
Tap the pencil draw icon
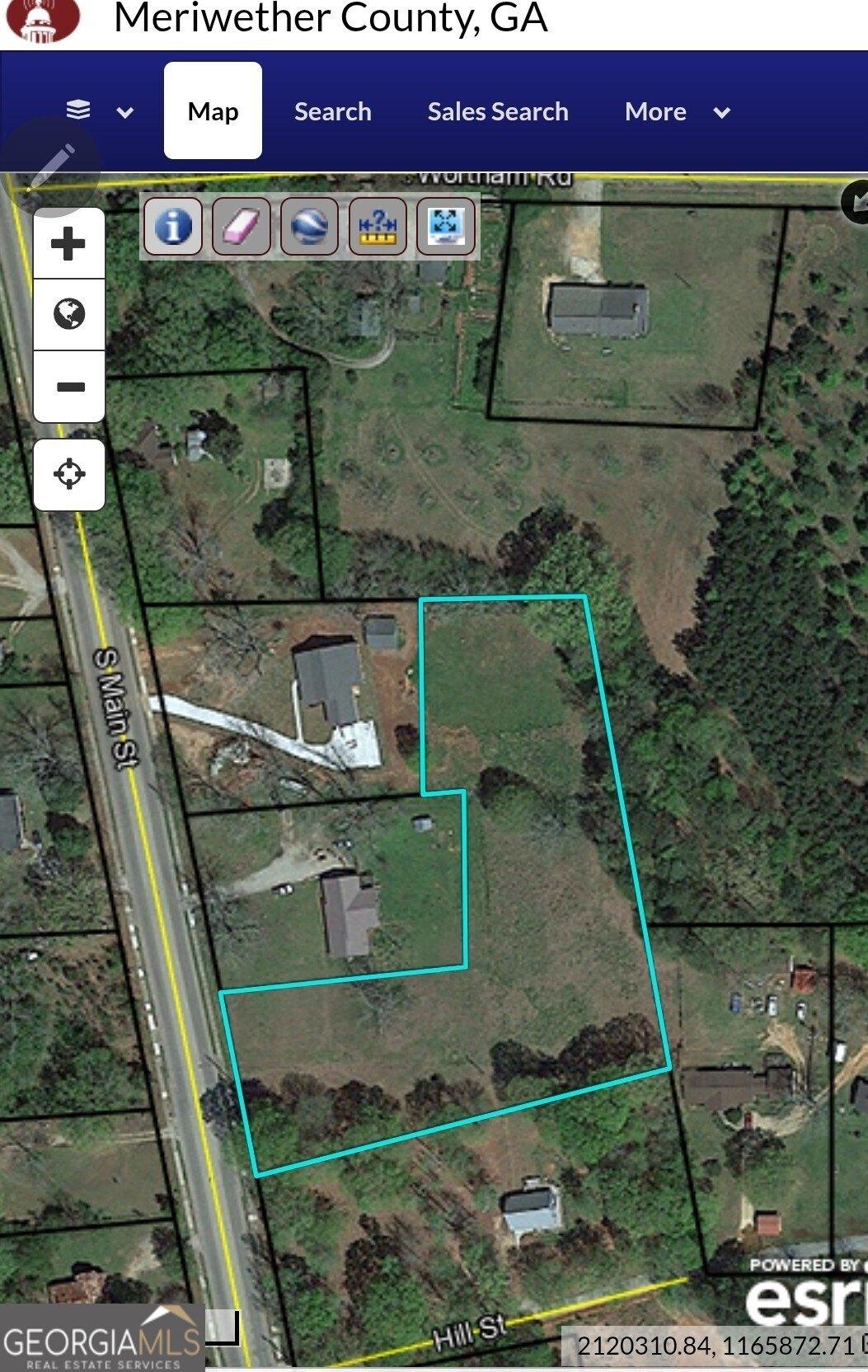pos(50,167)
